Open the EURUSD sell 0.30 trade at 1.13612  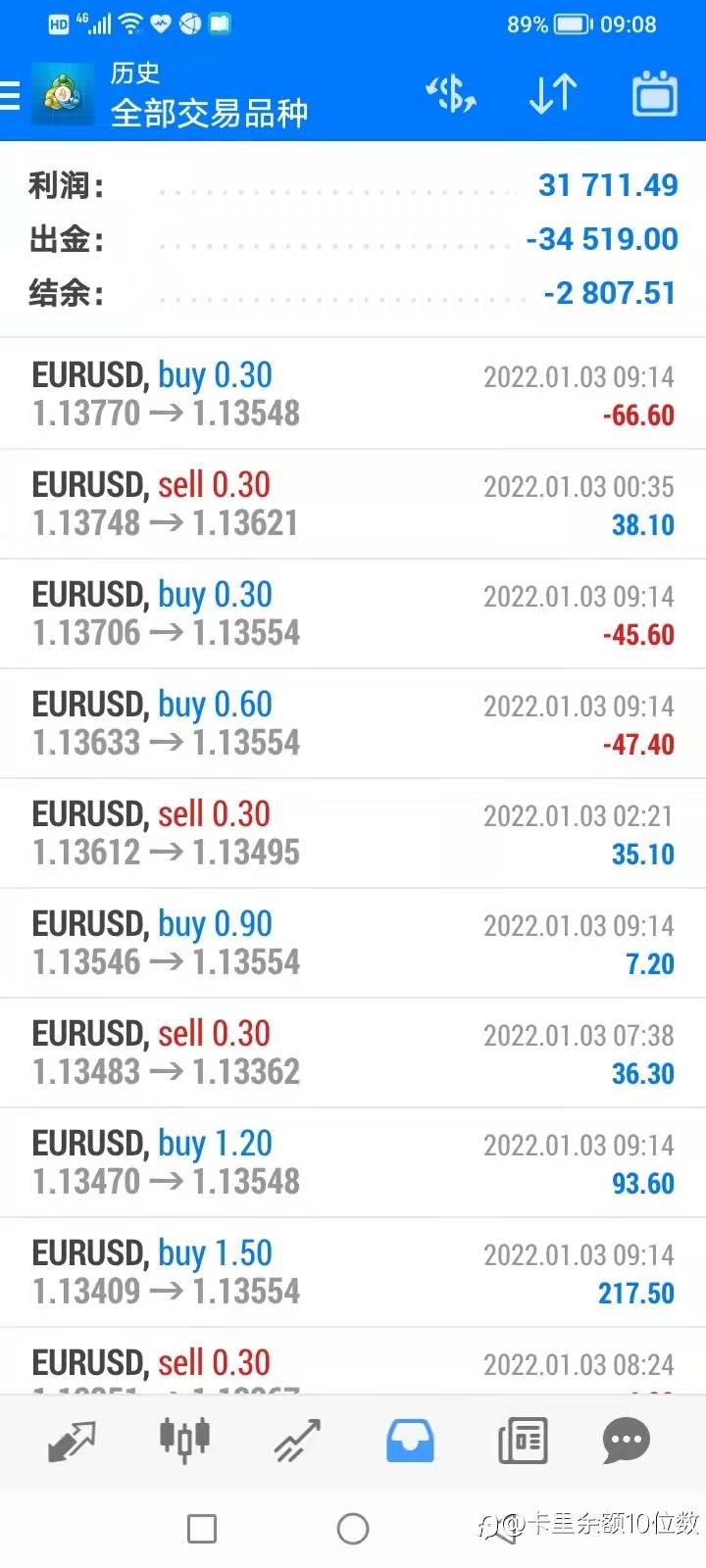tap(353, 833)
